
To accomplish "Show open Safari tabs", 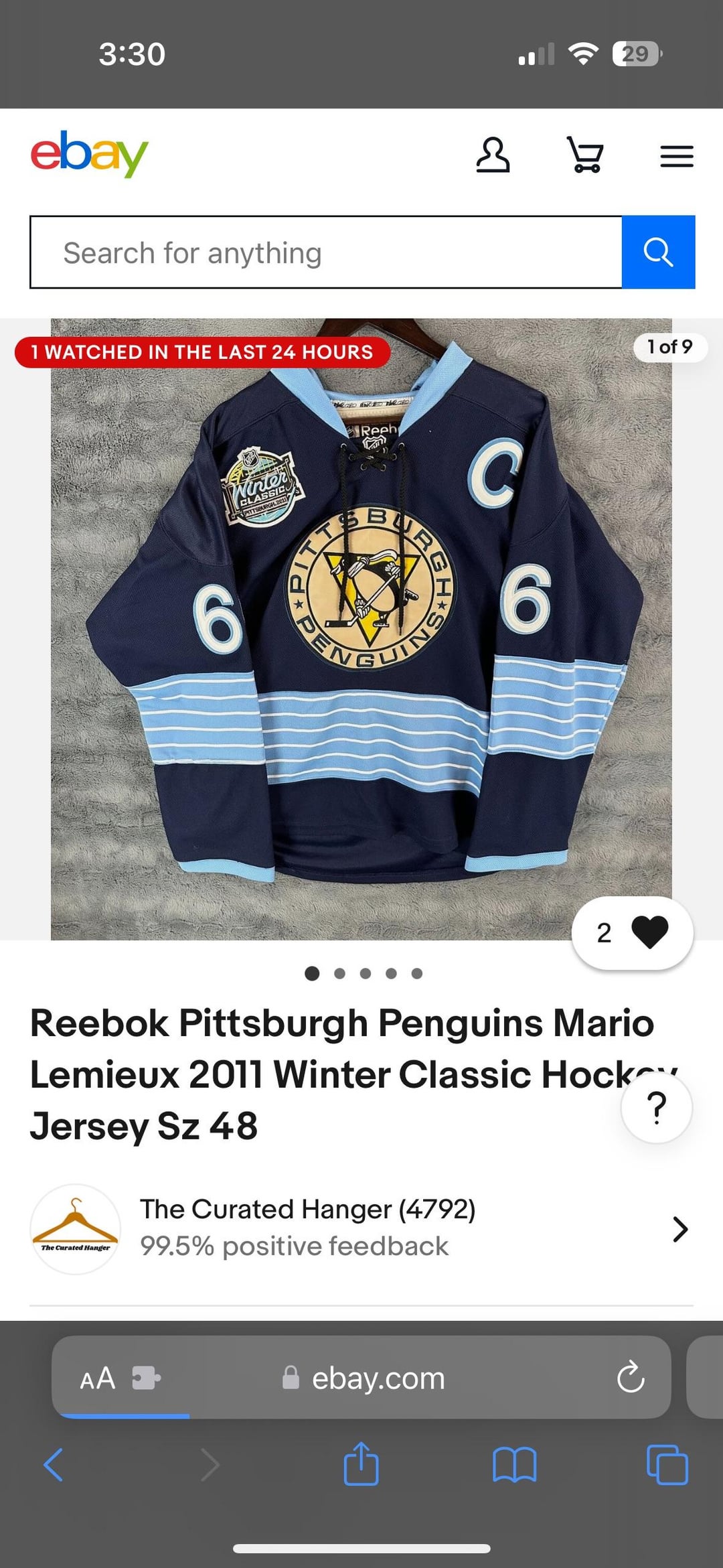I will coord(667,1464).
